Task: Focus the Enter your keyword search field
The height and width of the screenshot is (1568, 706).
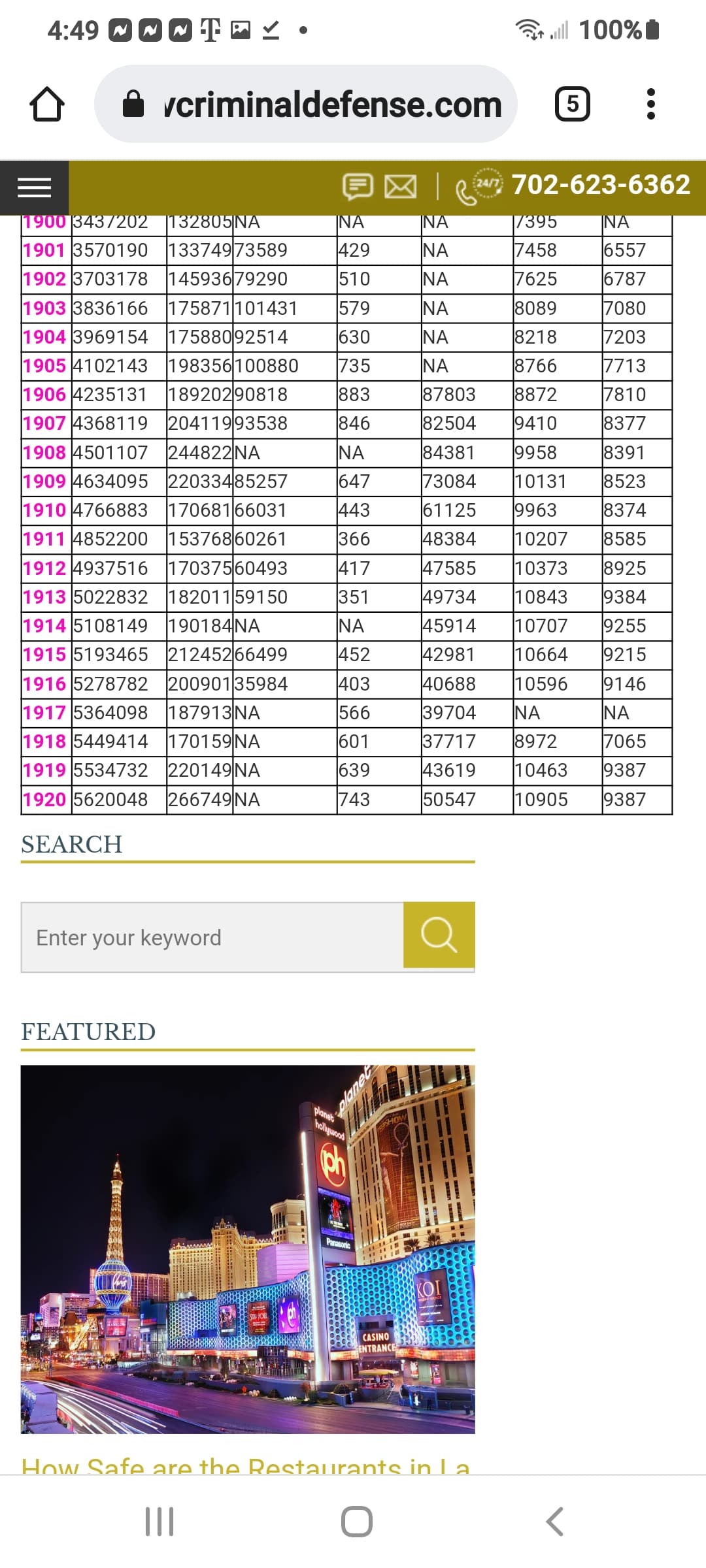Action: point(212,938)
